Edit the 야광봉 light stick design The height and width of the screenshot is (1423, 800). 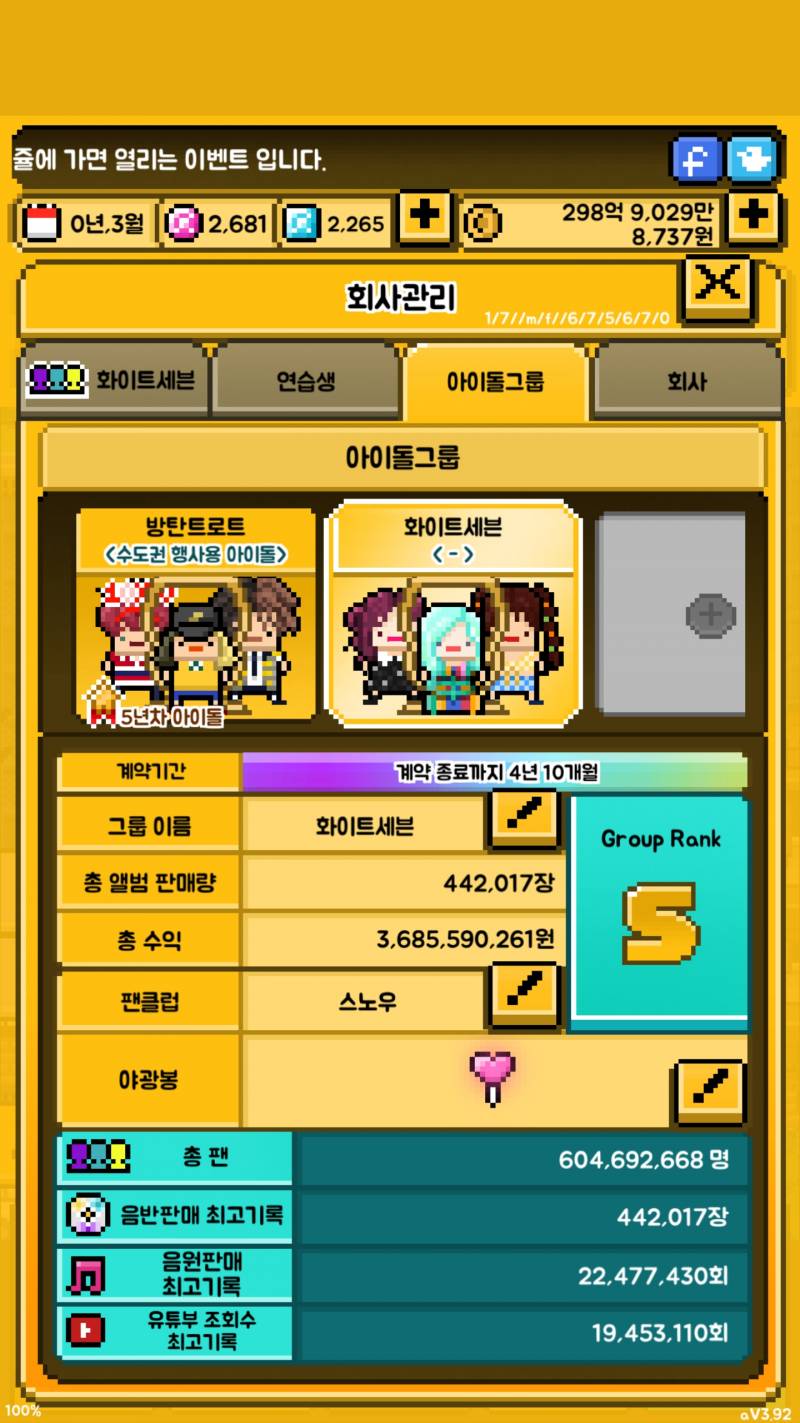click(710, 1088)
